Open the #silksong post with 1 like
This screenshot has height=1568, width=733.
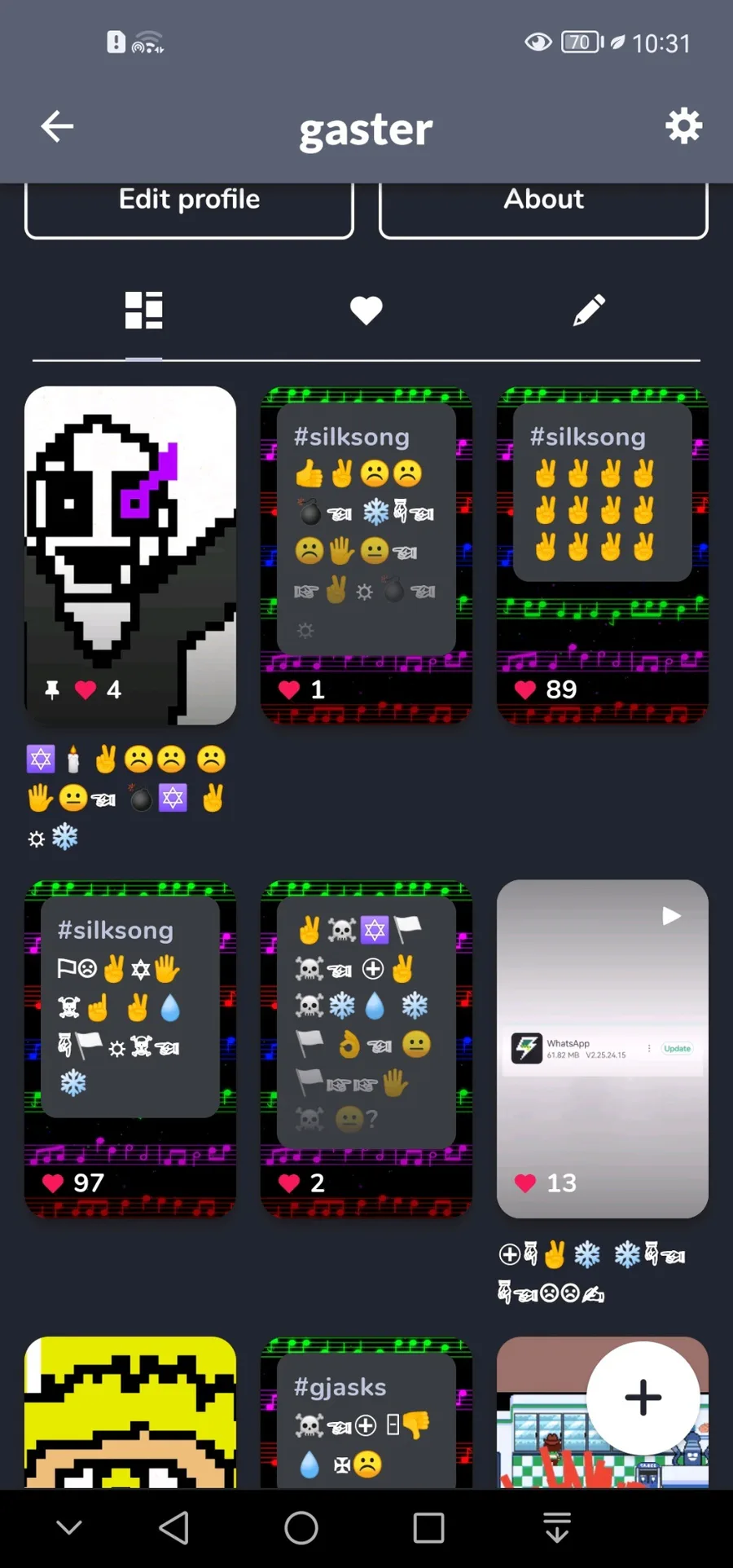(x=366, y=555)
